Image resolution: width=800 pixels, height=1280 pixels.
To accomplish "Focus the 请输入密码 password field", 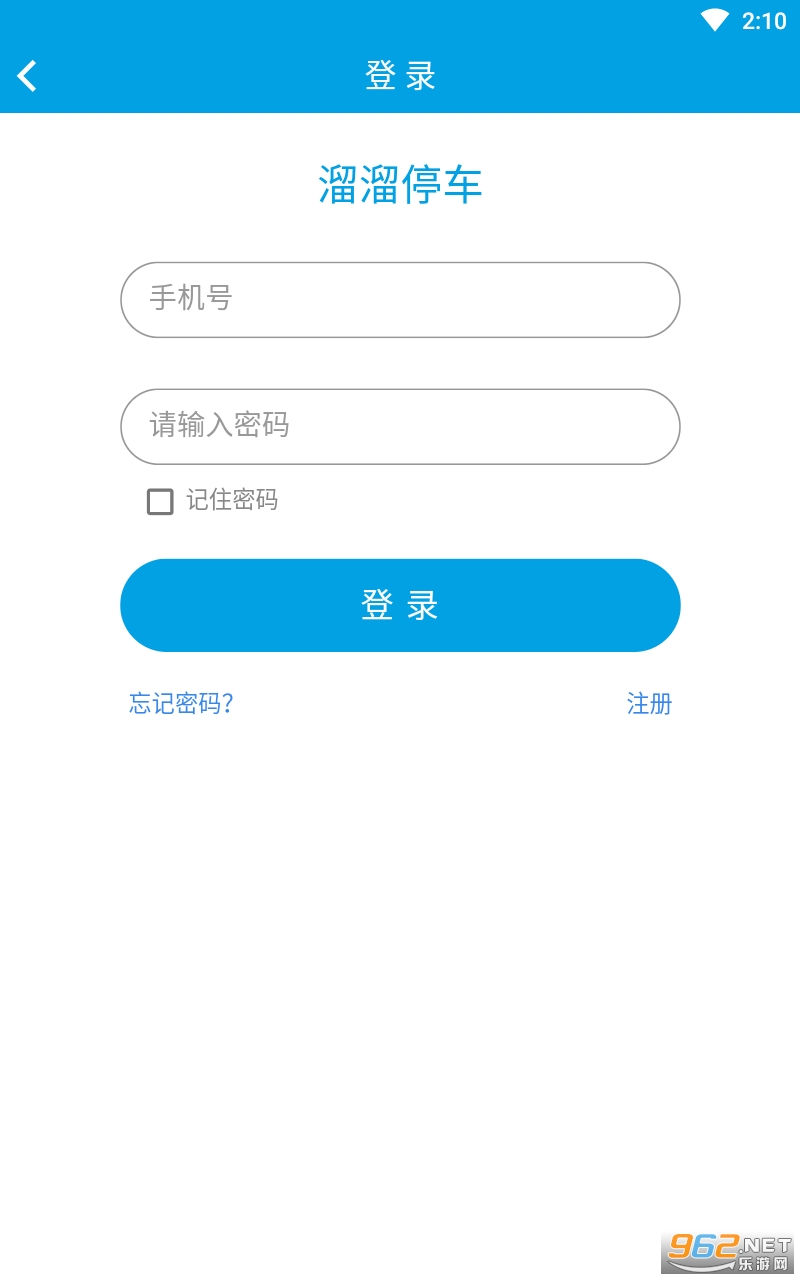I will [400, 426].
